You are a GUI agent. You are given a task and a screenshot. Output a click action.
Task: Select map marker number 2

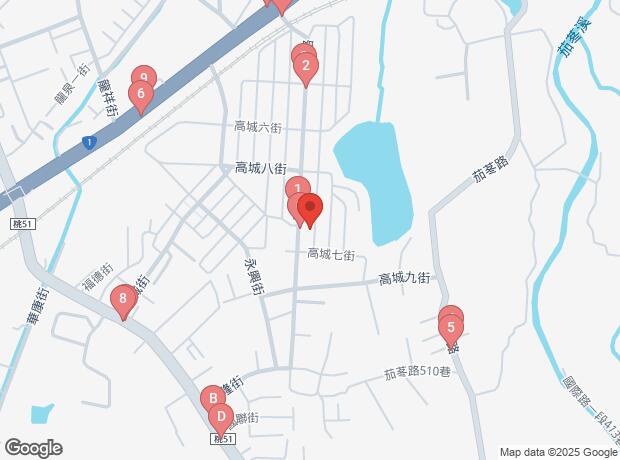[x=306, y=67]
